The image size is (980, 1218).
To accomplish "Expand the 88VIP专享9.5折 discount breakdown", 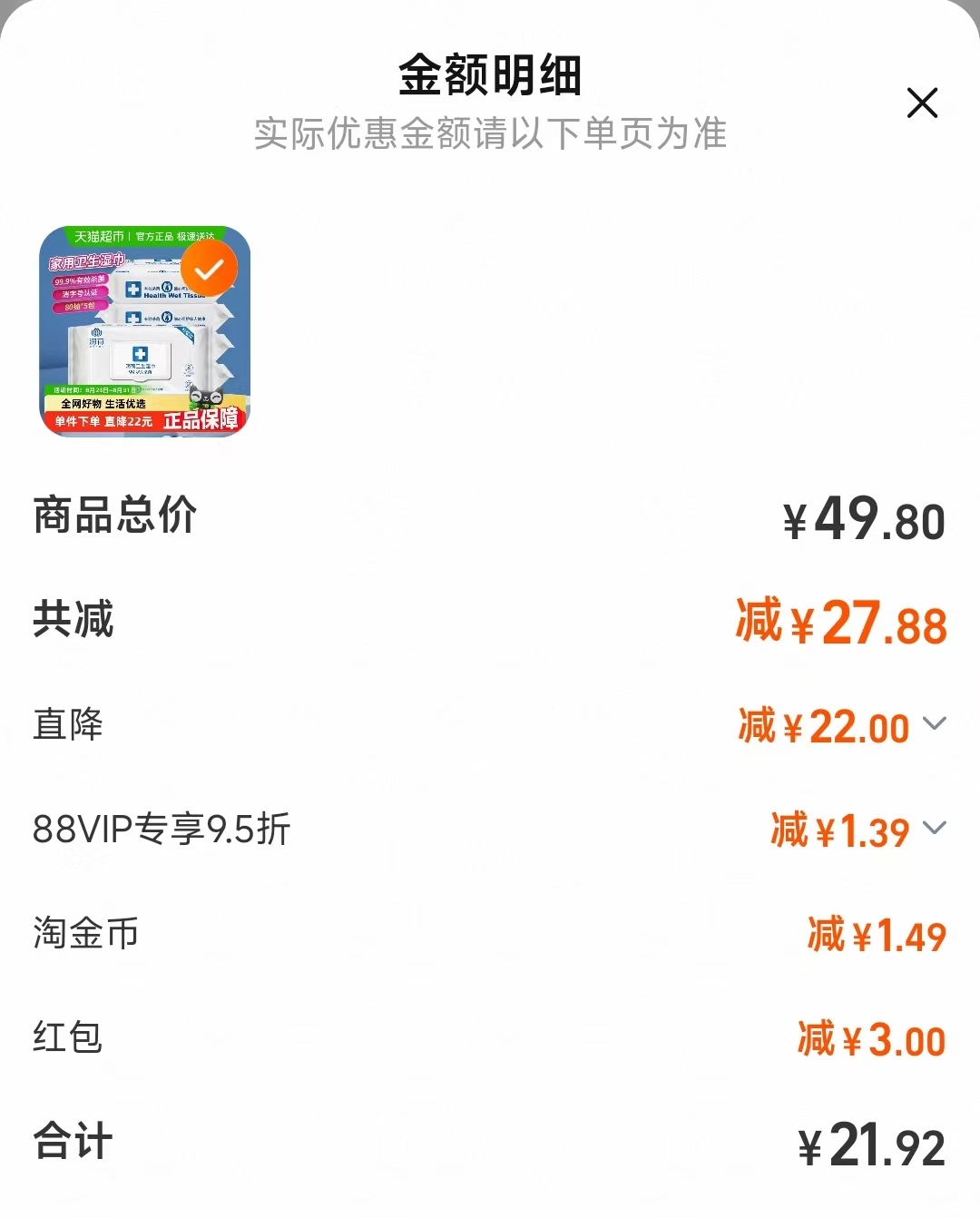I will (x=935, y=829).
